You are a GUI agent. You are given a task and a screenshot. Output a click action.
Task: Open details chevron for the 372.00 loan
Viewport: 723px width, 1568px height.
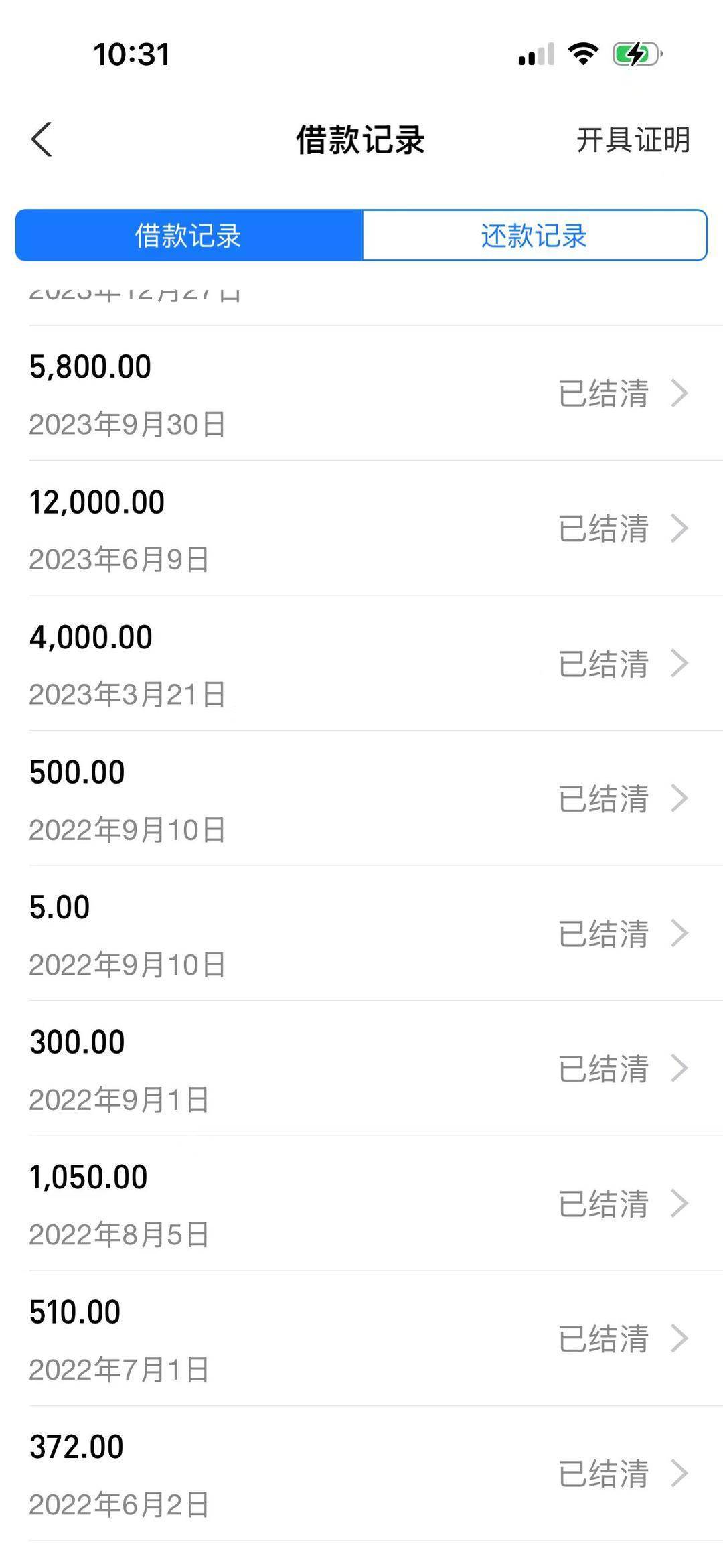[x=681, y=1473]
